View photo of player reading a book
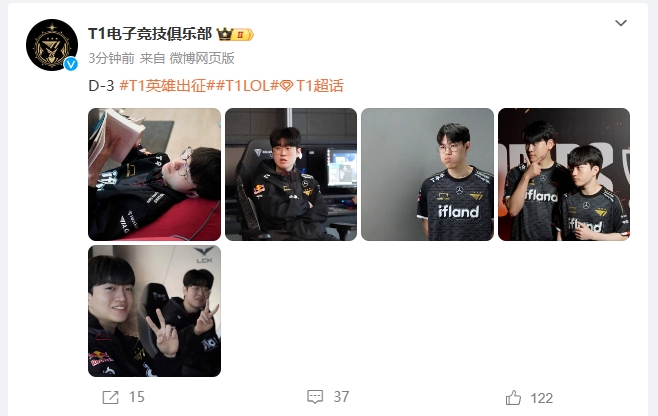658x416 pixels. pyautogui.click(x=154, y=174)
